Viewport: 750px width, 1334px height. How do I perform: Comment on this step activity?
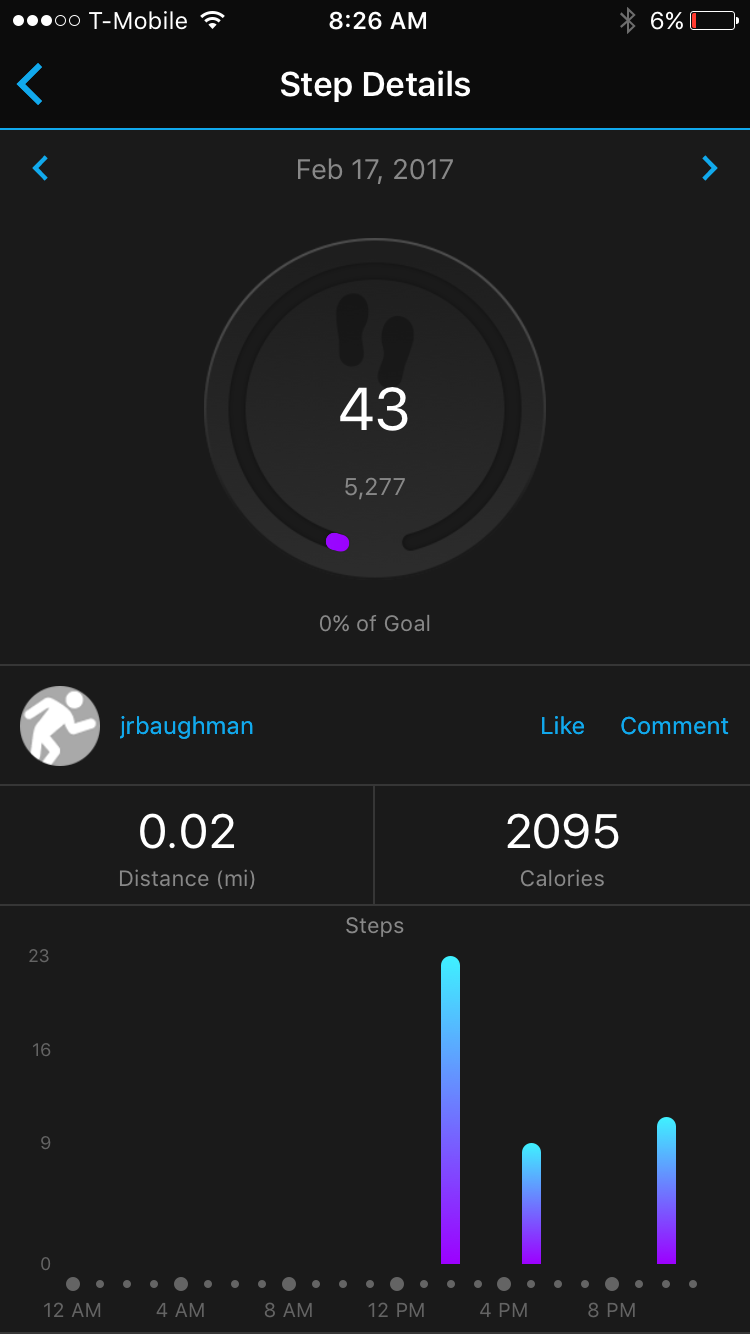[674, 726]
